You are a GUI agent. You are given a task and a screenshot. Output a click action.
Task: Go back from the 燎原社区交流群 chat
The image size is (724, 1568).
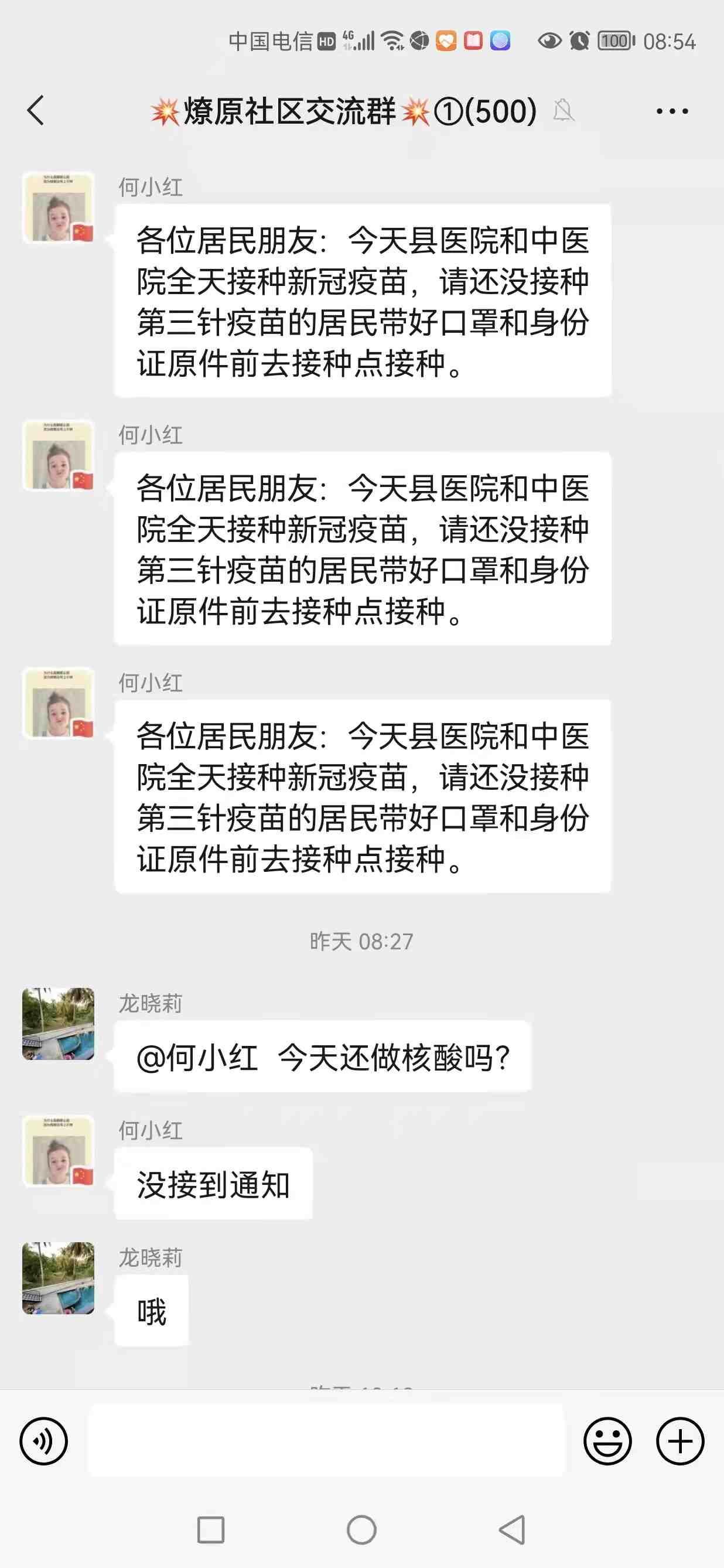click(36, 110)
